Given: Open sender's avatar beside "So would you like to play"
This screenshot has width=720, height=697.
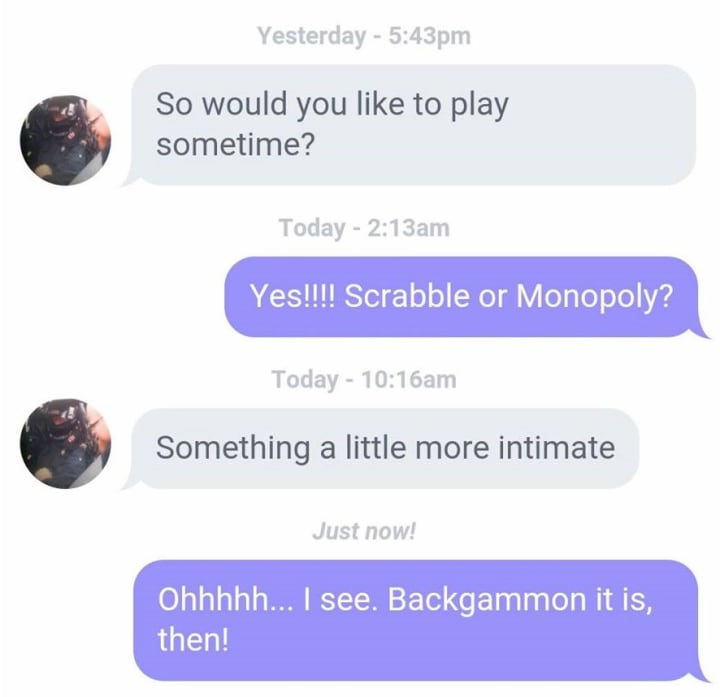Looking at the screenshot, I should [66, 140].
